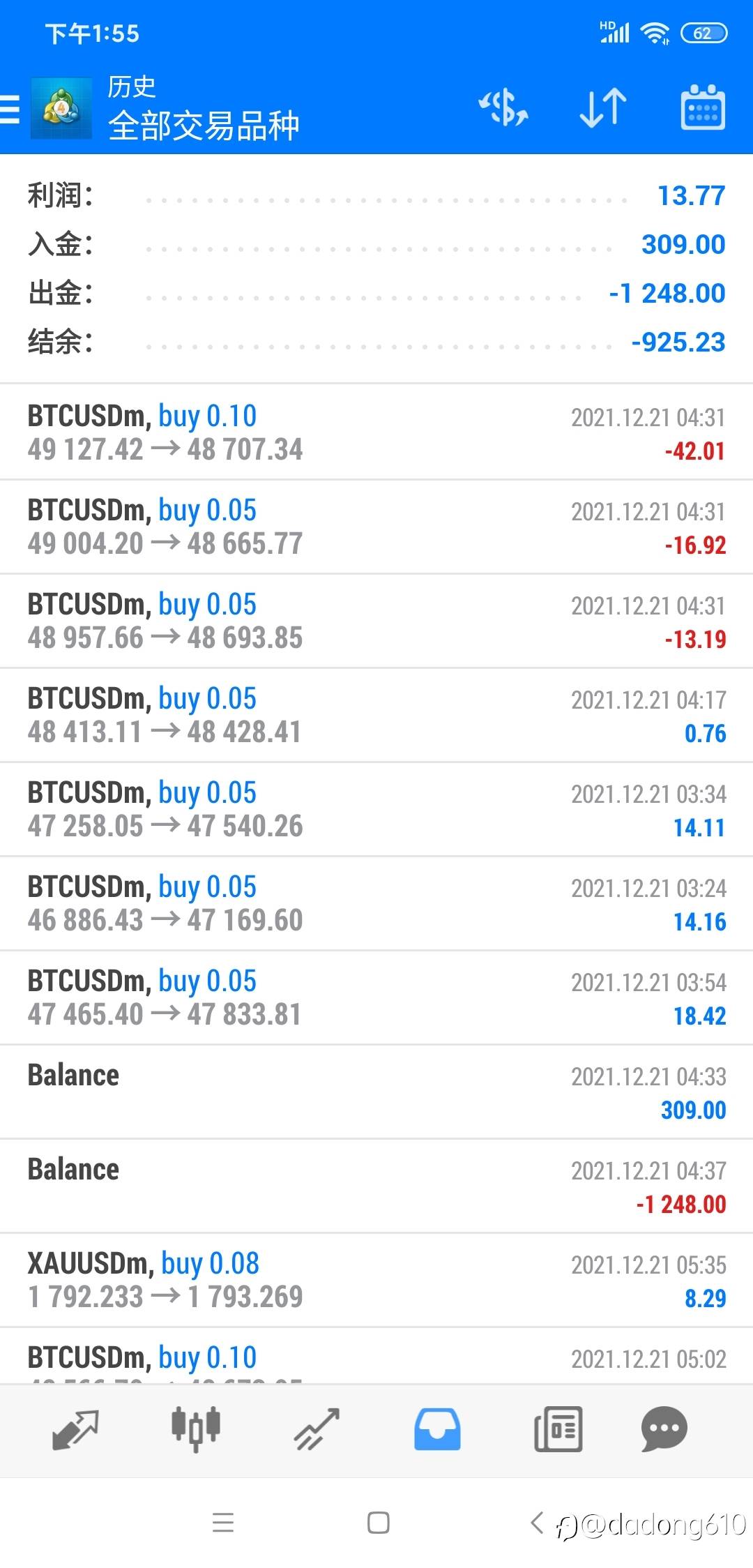Screen dimensions: 753x1568
Task: Open the News tab
Action: tap(558, 1429)
